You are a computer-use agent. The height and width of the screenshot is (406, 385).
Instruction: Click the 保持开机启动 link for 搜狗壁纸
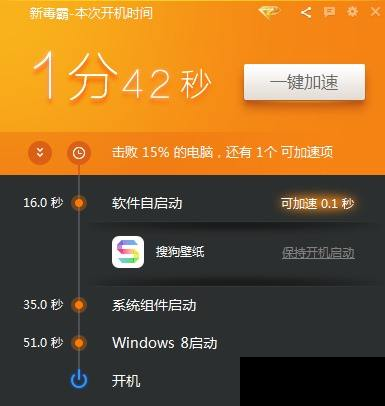(x=318, y=253)
